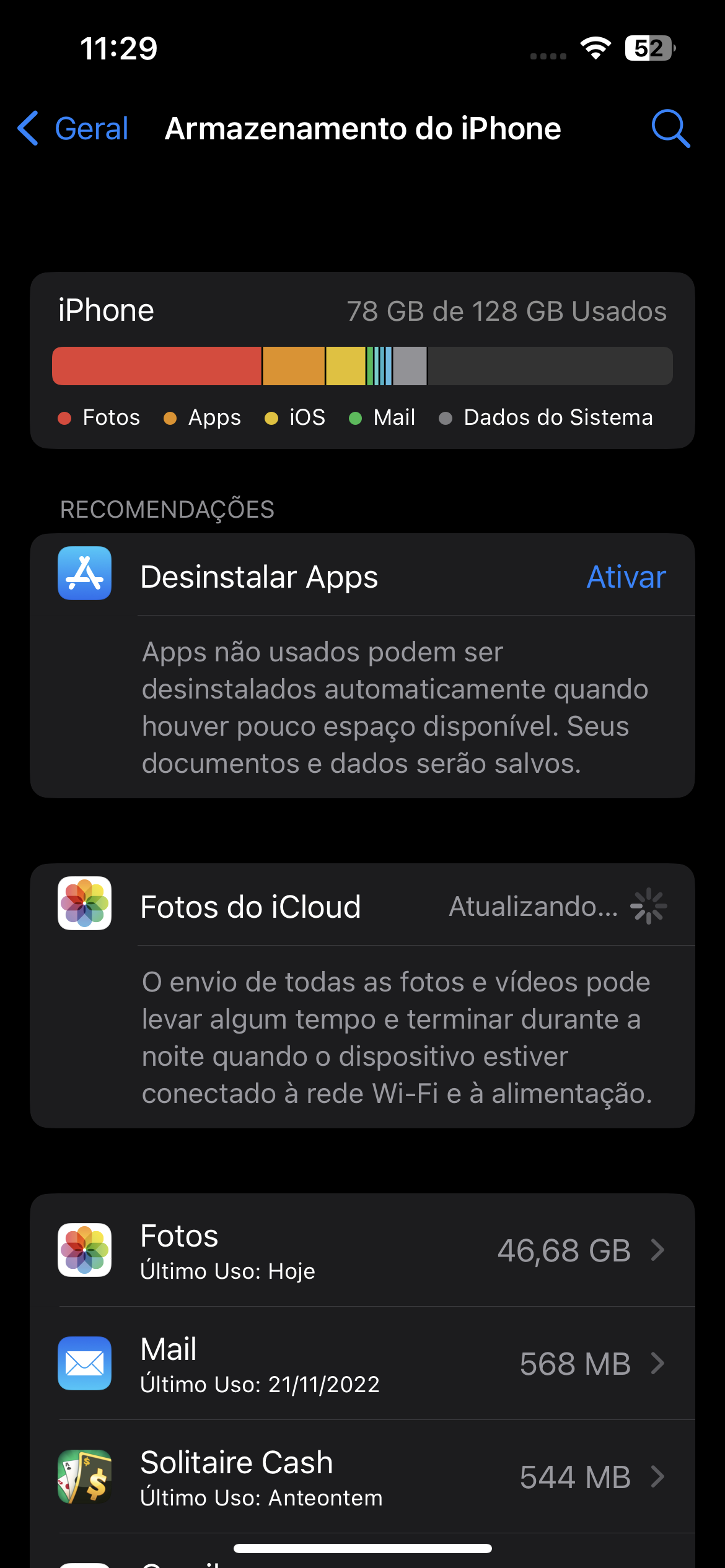Activate Desinstalar Apps recommendation
The image size is (725, 1568).
626,577
